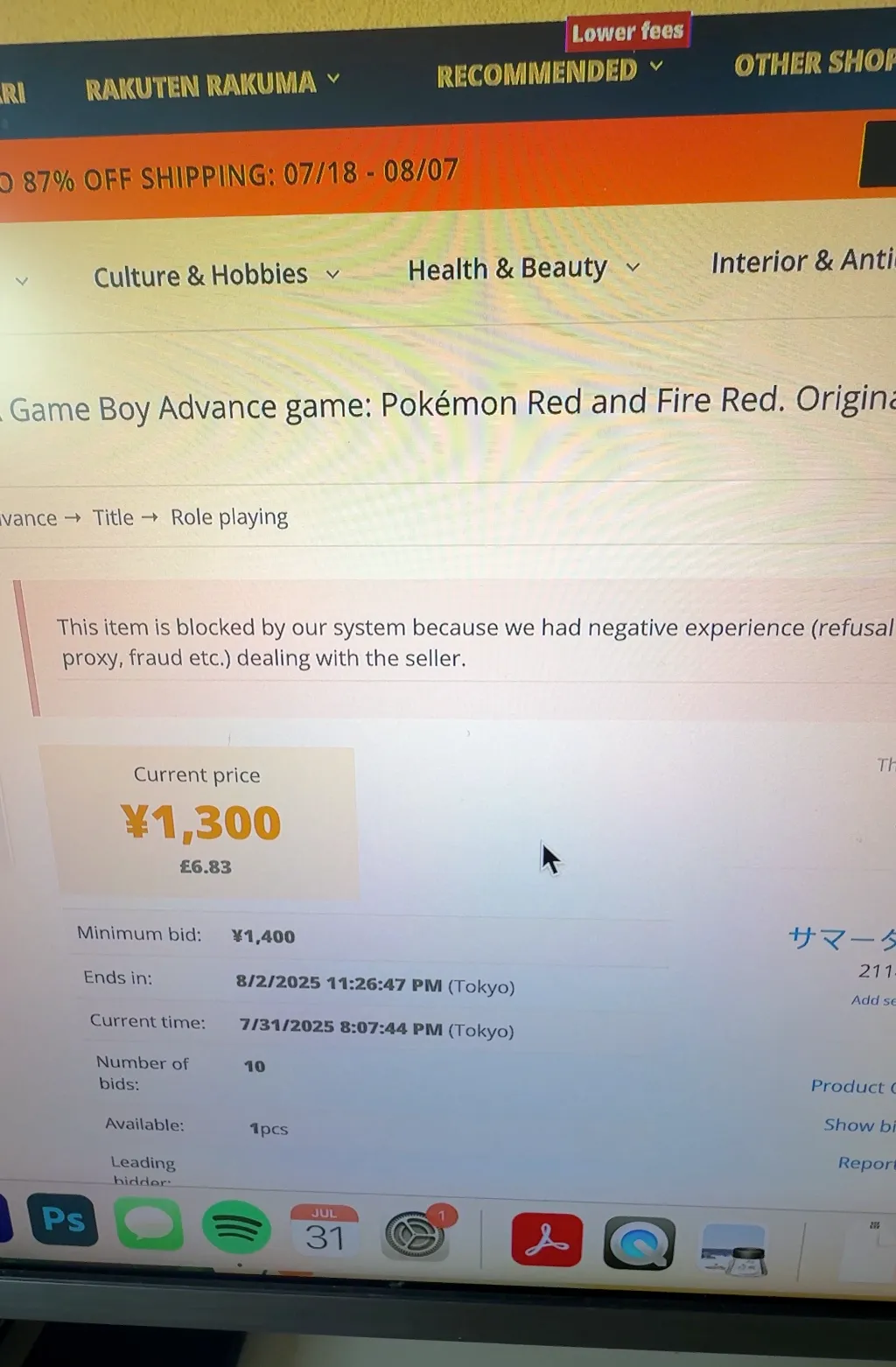Screen dimensions: 896x1367
Task: Expand Culture & Hobbies category
Action: tap(215, 276)
